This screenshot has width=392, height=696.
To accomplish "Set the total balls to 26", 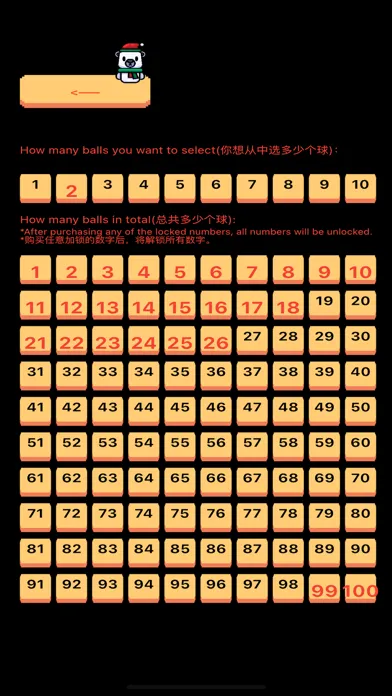I will (x=216, y=340).
